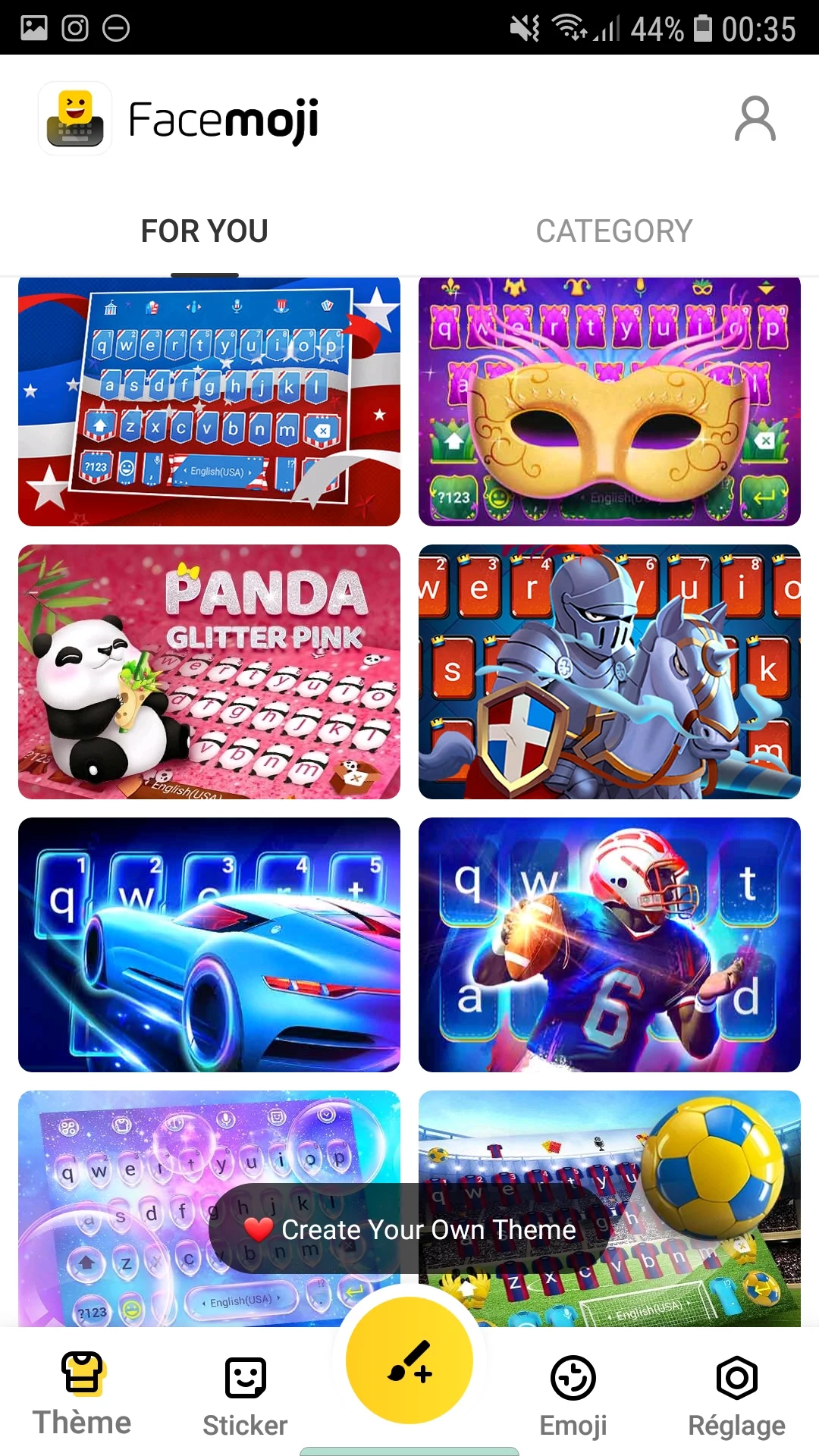Viewport: 819px width, 1456px height.
Task: Open the Emoji tab
Action: click(x=573, y=1397)
